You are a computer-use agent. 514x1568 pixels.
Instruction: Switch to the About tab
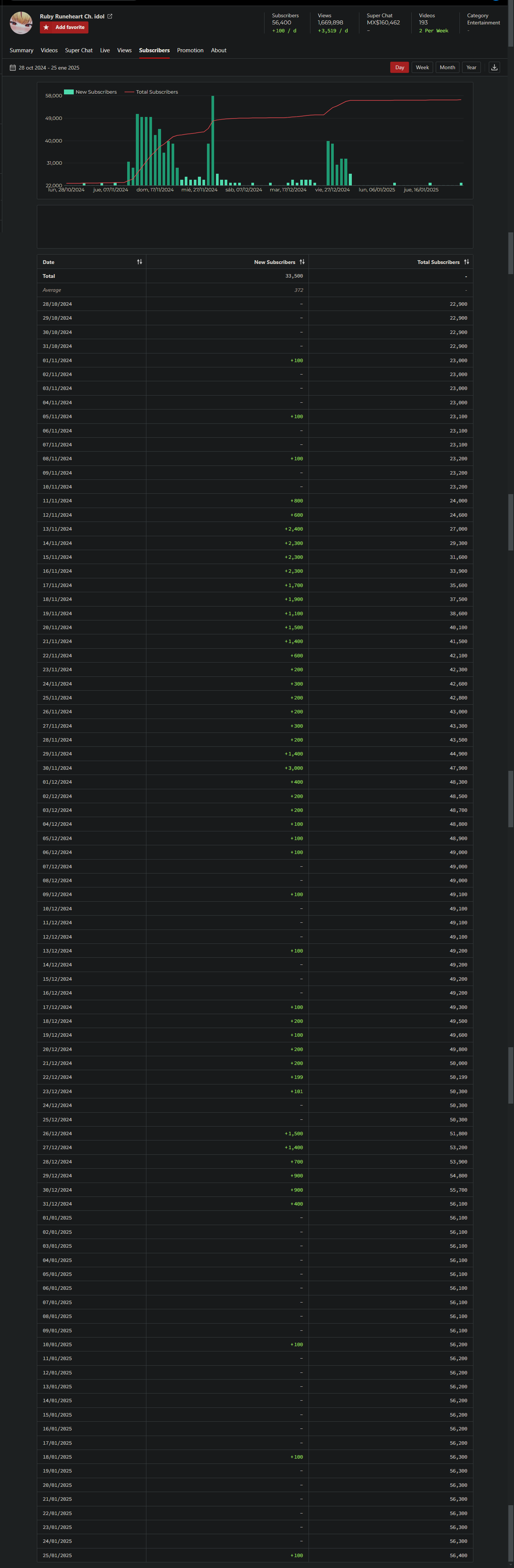coord(219,50)
